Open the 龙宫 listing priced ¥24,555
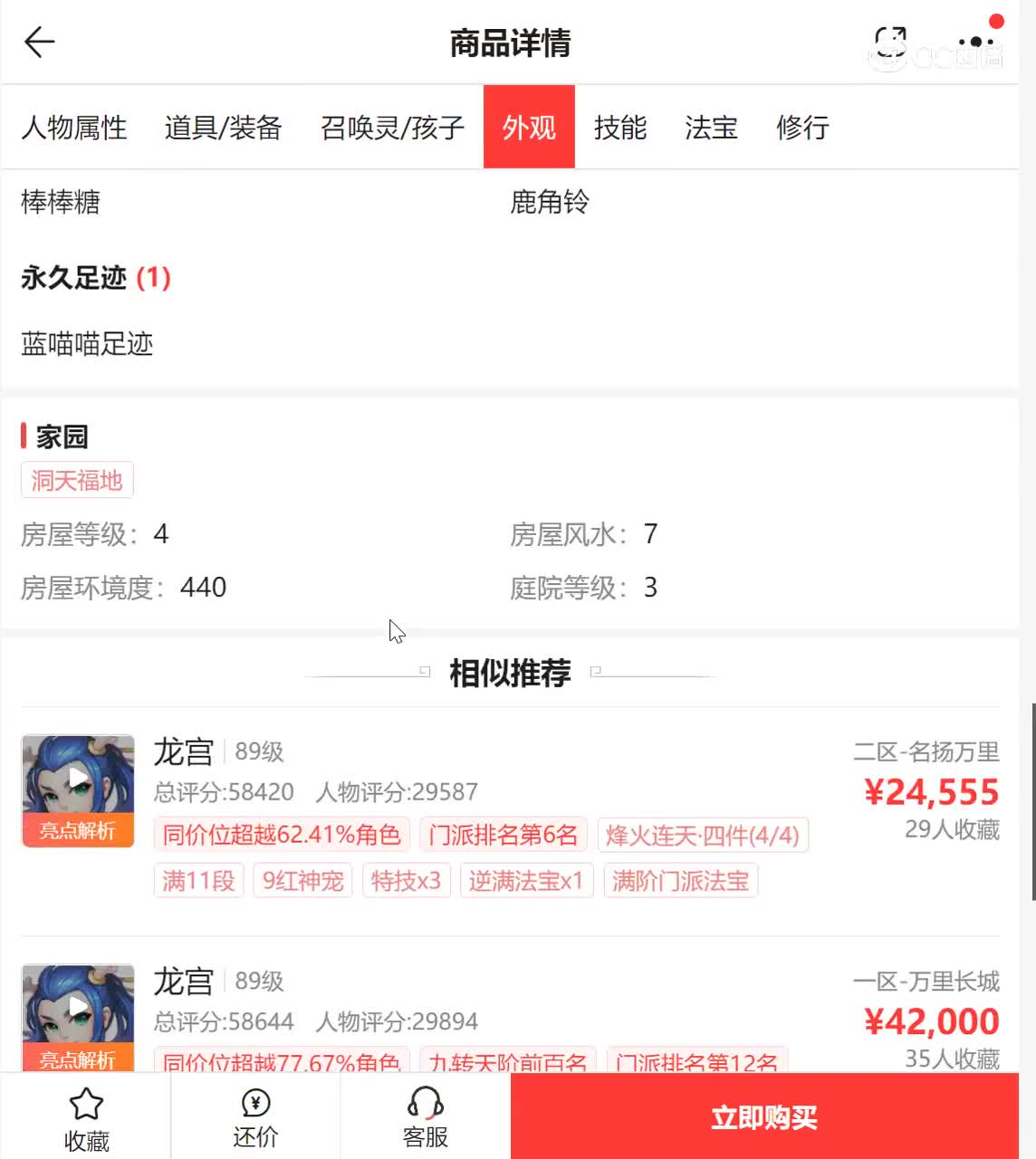 507,792
